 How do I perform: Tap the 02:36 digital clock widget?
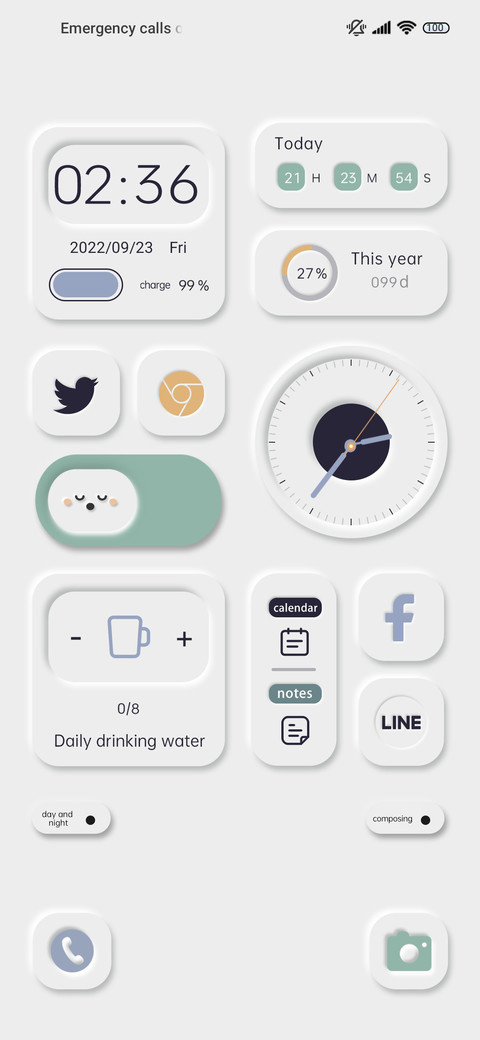pos(128,184)
